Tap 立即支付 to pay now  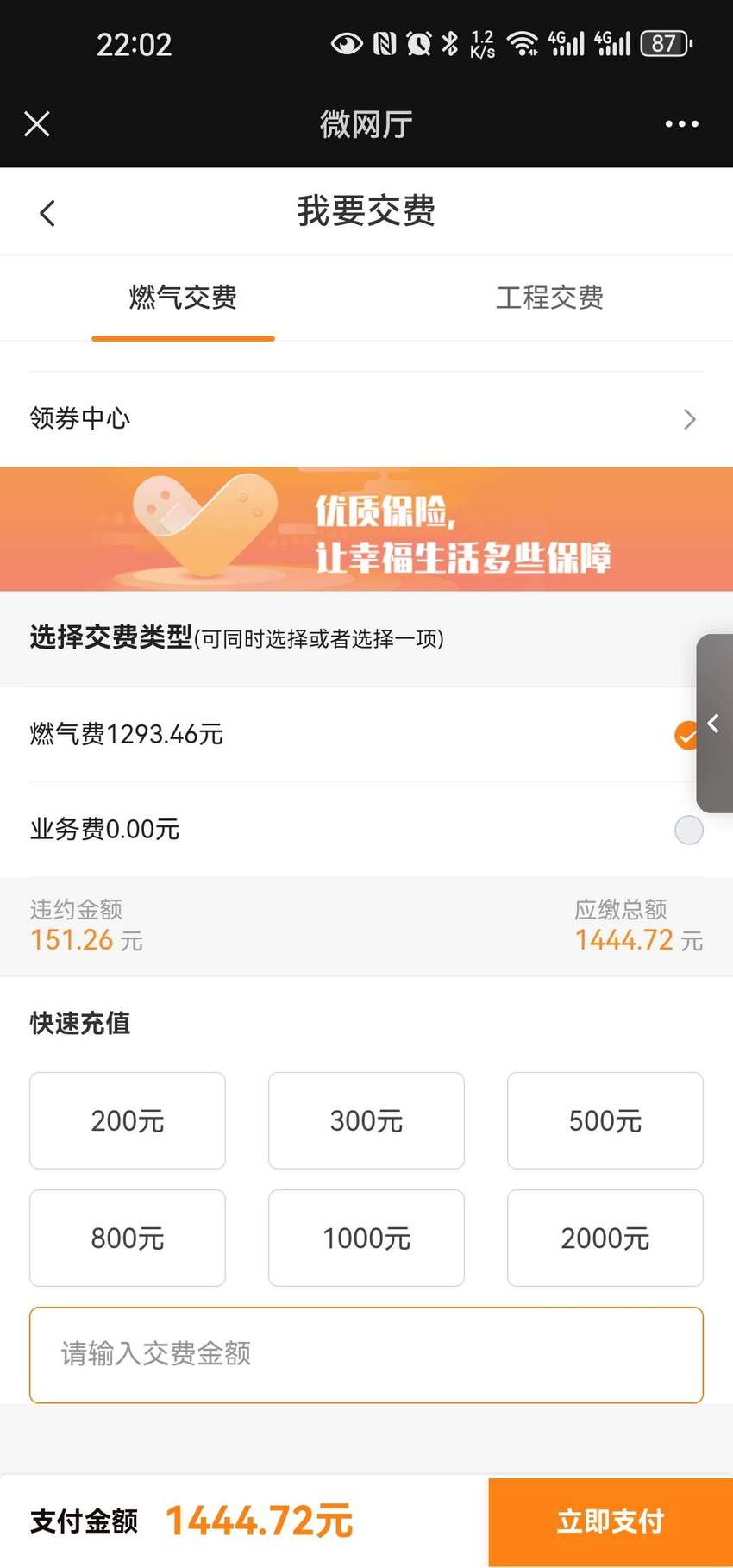pyautogui.click(x=611, y=1522)
